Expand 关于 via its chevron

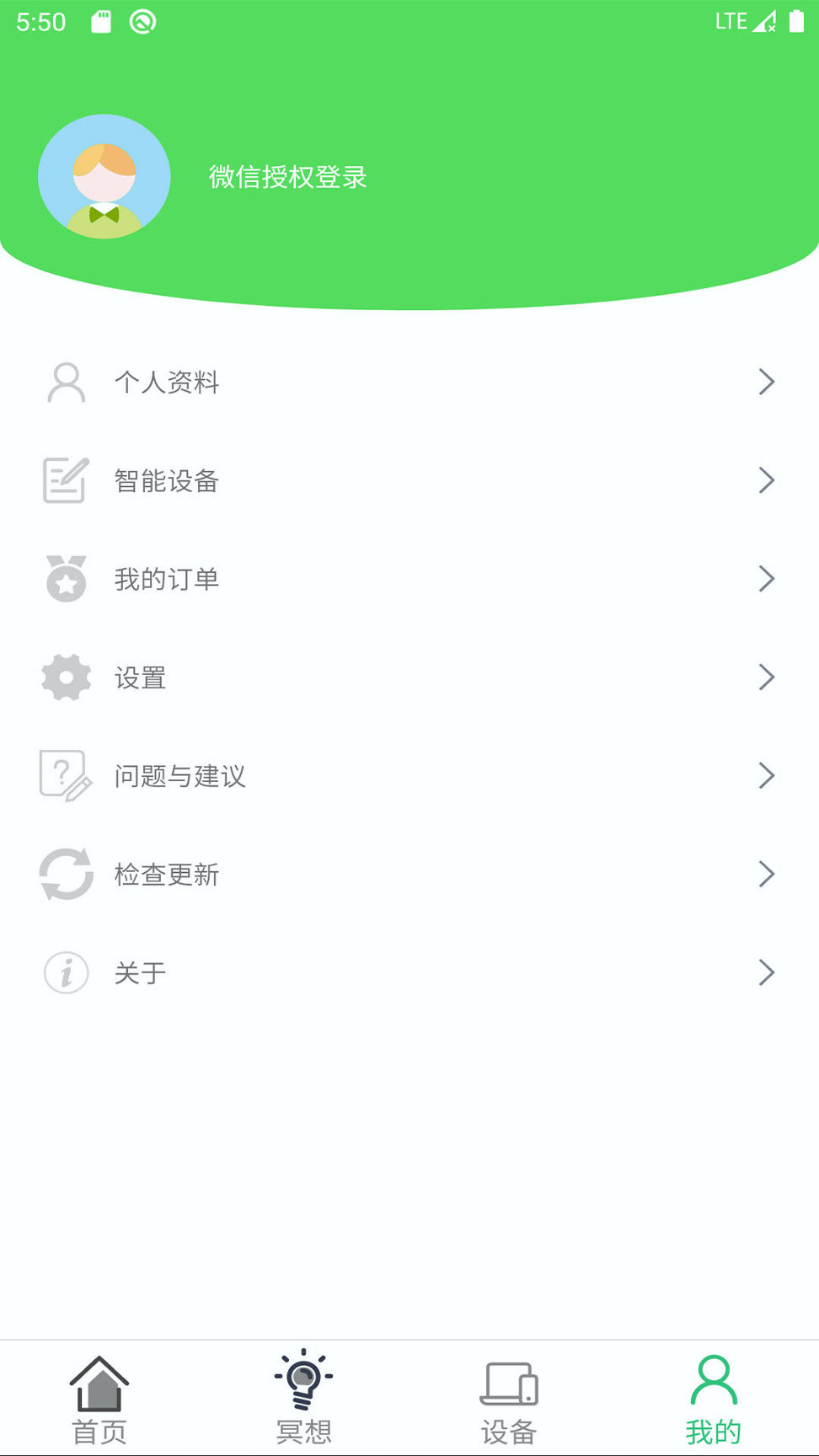pos(766,972)
